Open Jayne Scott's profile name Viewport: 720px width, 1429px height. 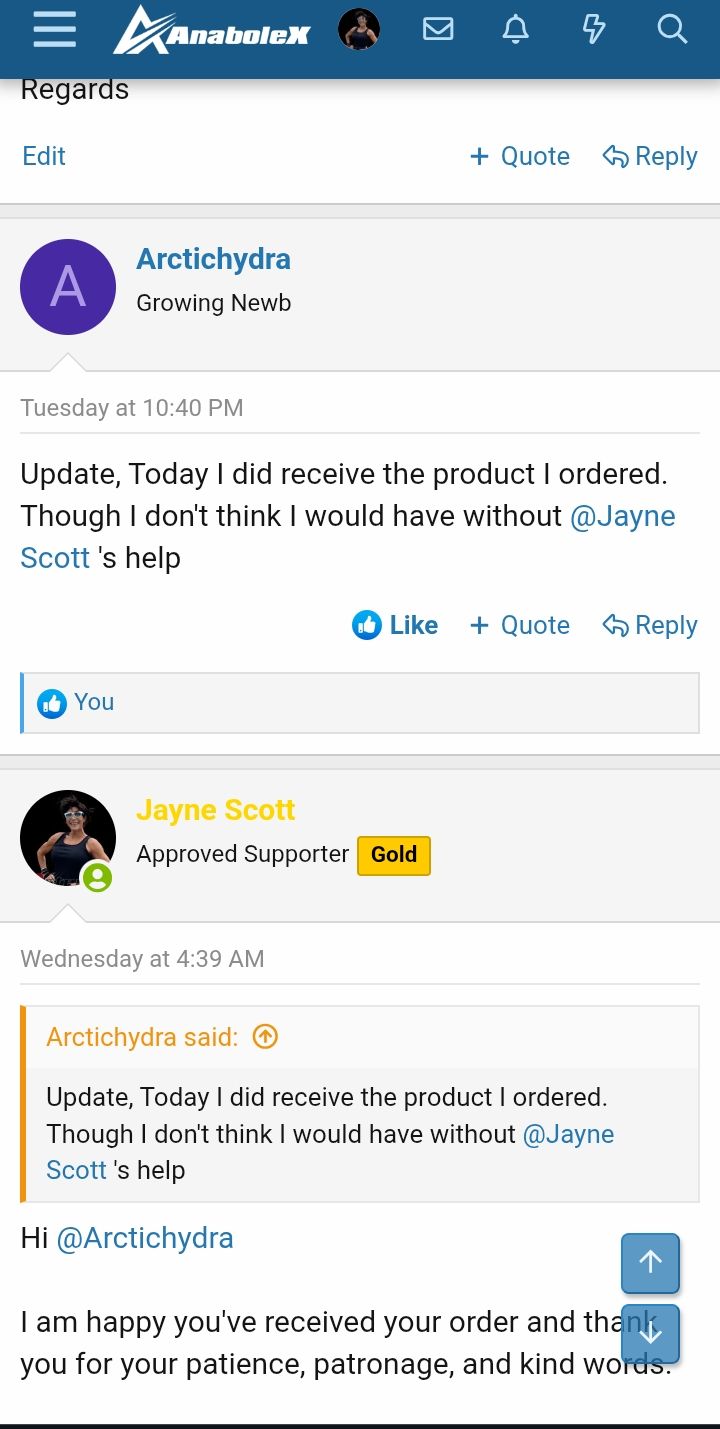click(x=216, y=810)
